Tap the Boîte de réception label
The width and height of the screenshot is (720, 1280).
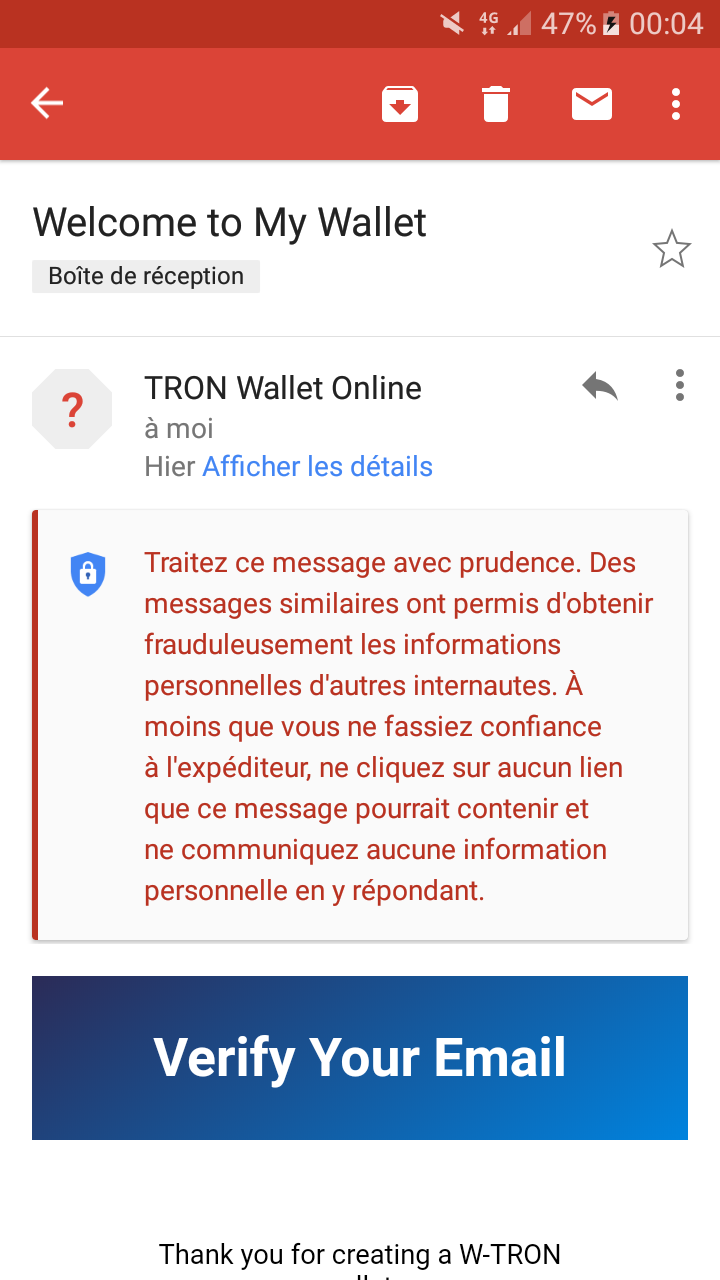[146, 276]
